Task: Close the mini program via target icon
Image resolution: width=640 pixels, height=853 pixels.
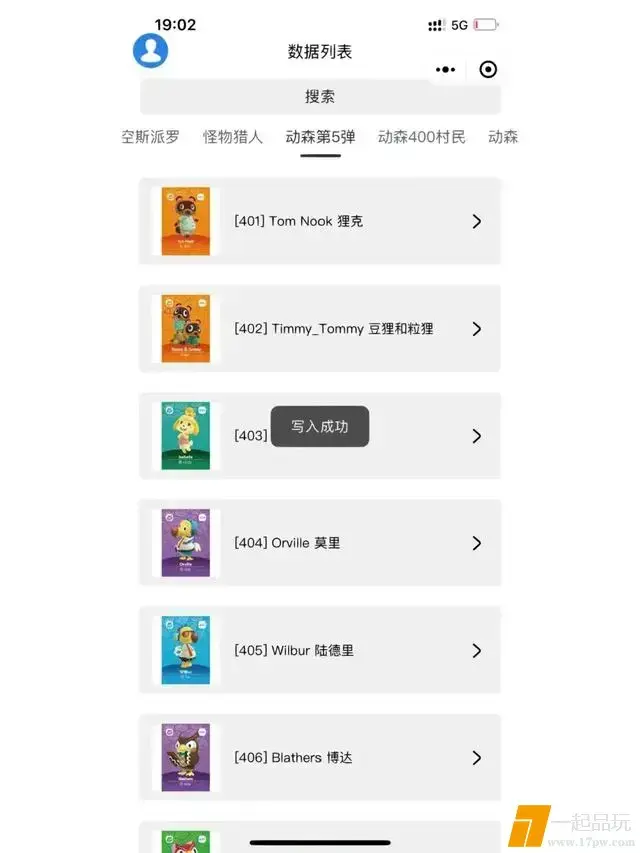Action: [x=488, y=69]
